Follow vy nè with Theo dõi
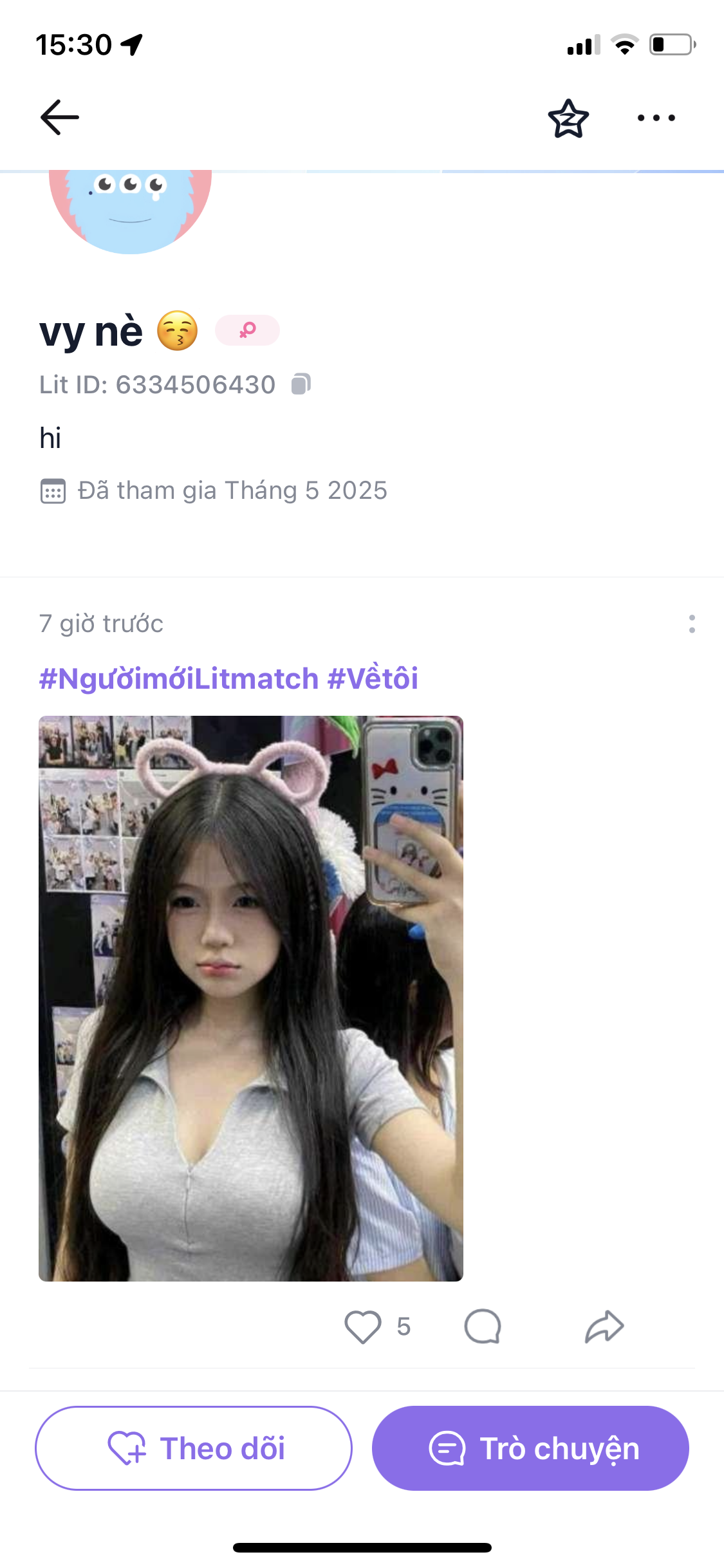 pos(194,1448)
